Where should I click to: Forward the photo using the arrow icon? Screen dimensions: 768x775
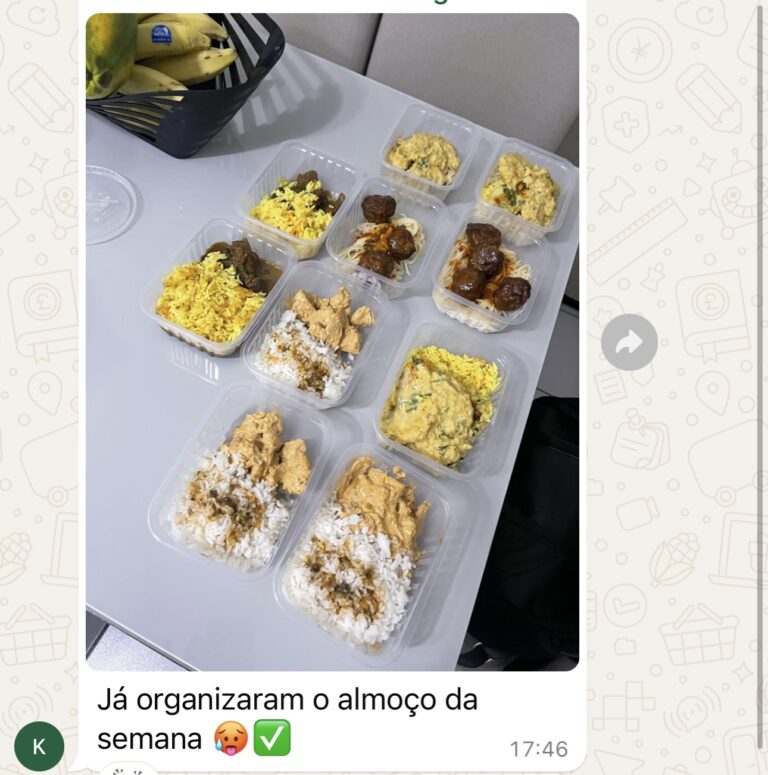[629, 342]
